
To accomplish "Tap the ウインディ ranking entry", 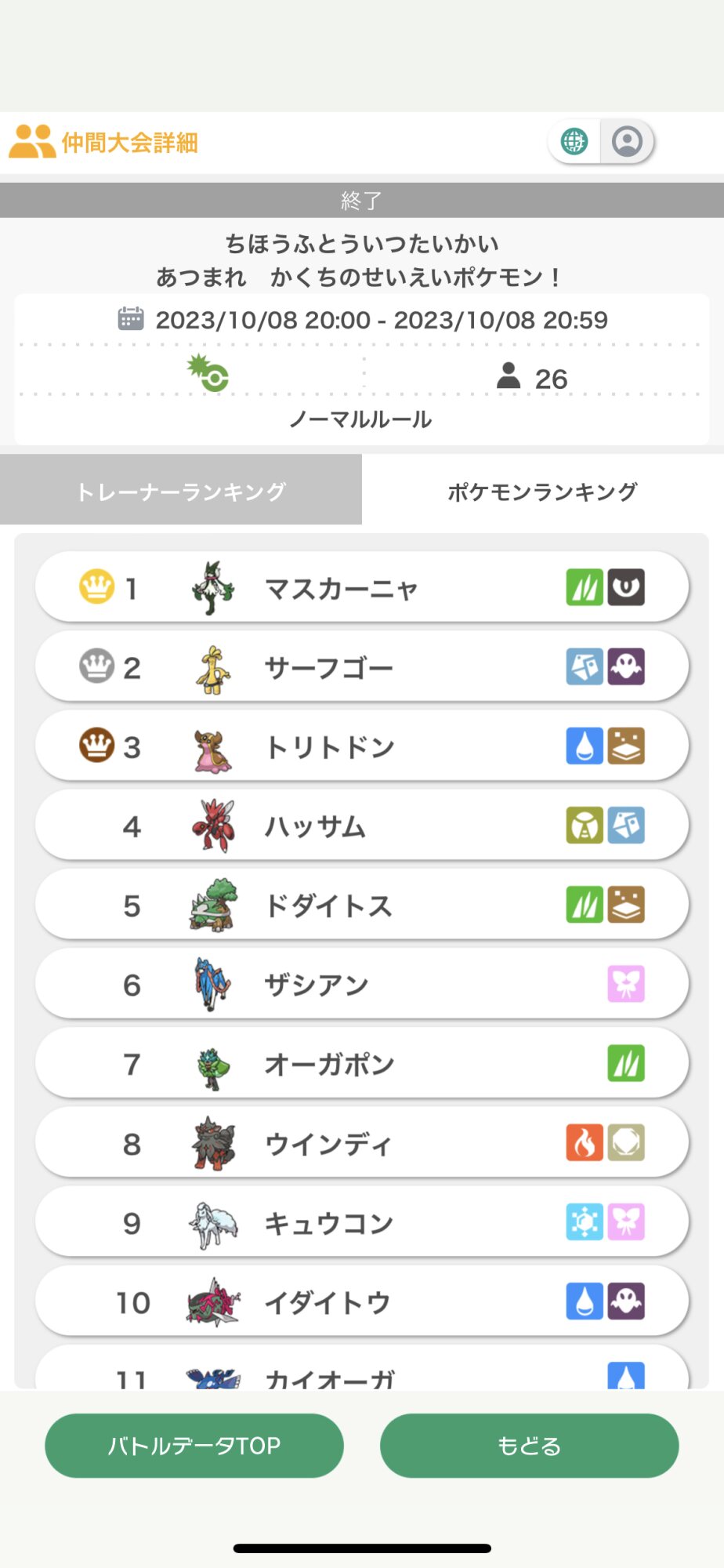I will [x=361, y=1144].
